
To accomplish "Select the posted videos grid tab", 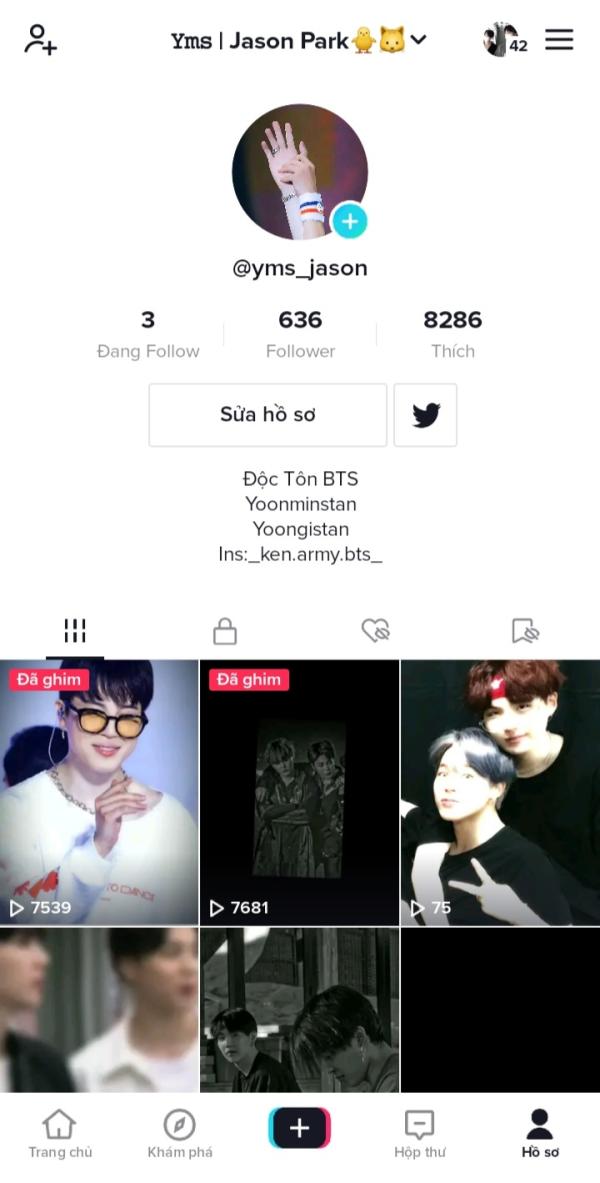I will tap(75, 630).
